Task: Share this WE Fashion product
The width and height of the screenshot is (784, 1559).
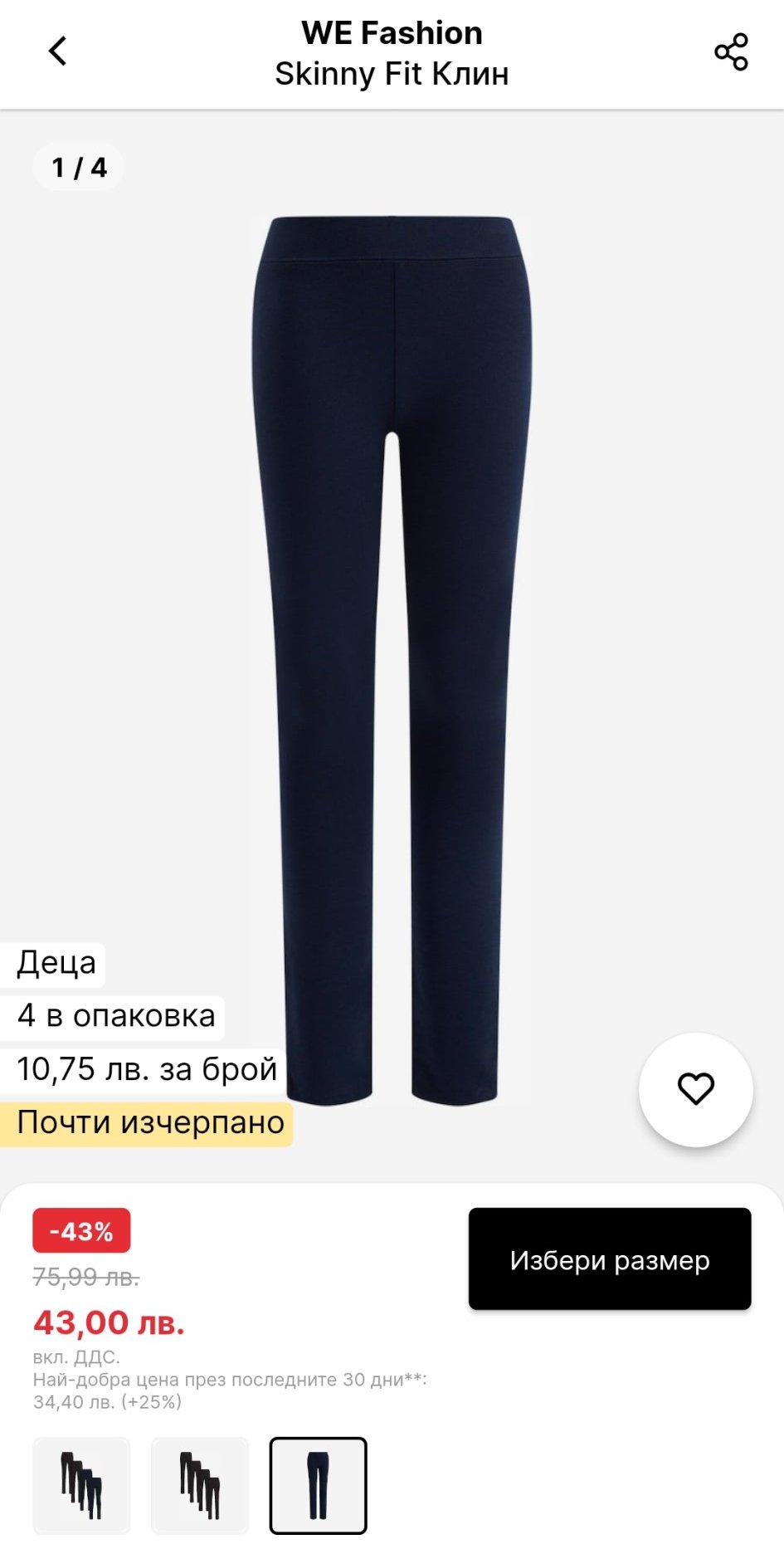Action: (731, 52)
